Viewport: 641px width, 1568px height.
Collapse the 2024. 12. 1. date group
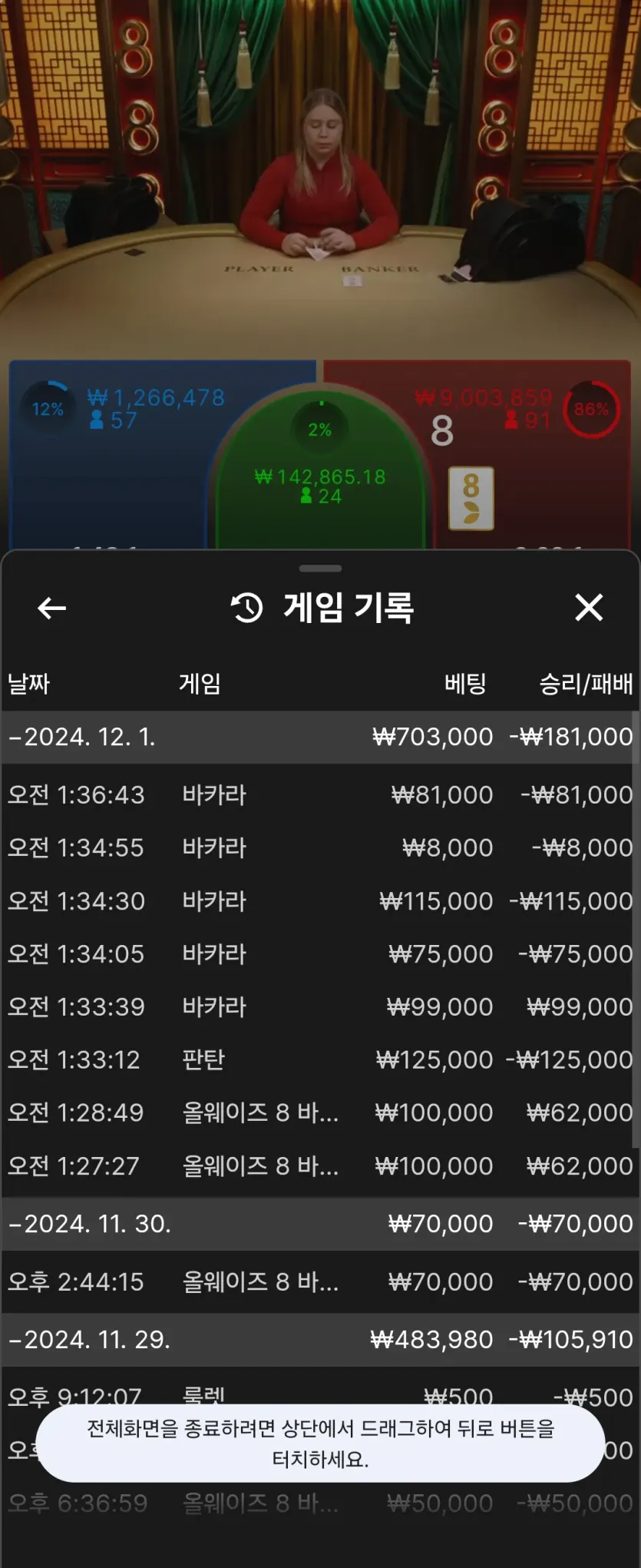pos(83,737)
